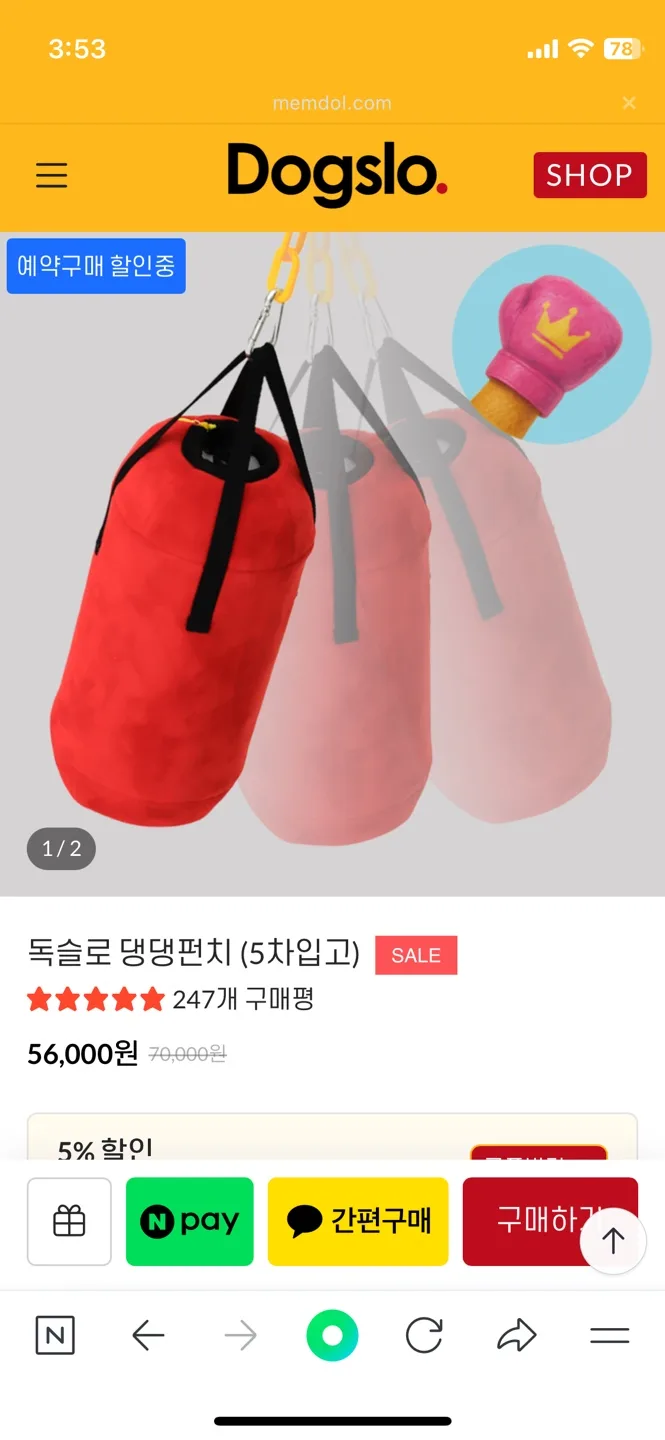Tap the green Naver circle button
This screenshot has height=1440, width=665.
[332, 1336]
